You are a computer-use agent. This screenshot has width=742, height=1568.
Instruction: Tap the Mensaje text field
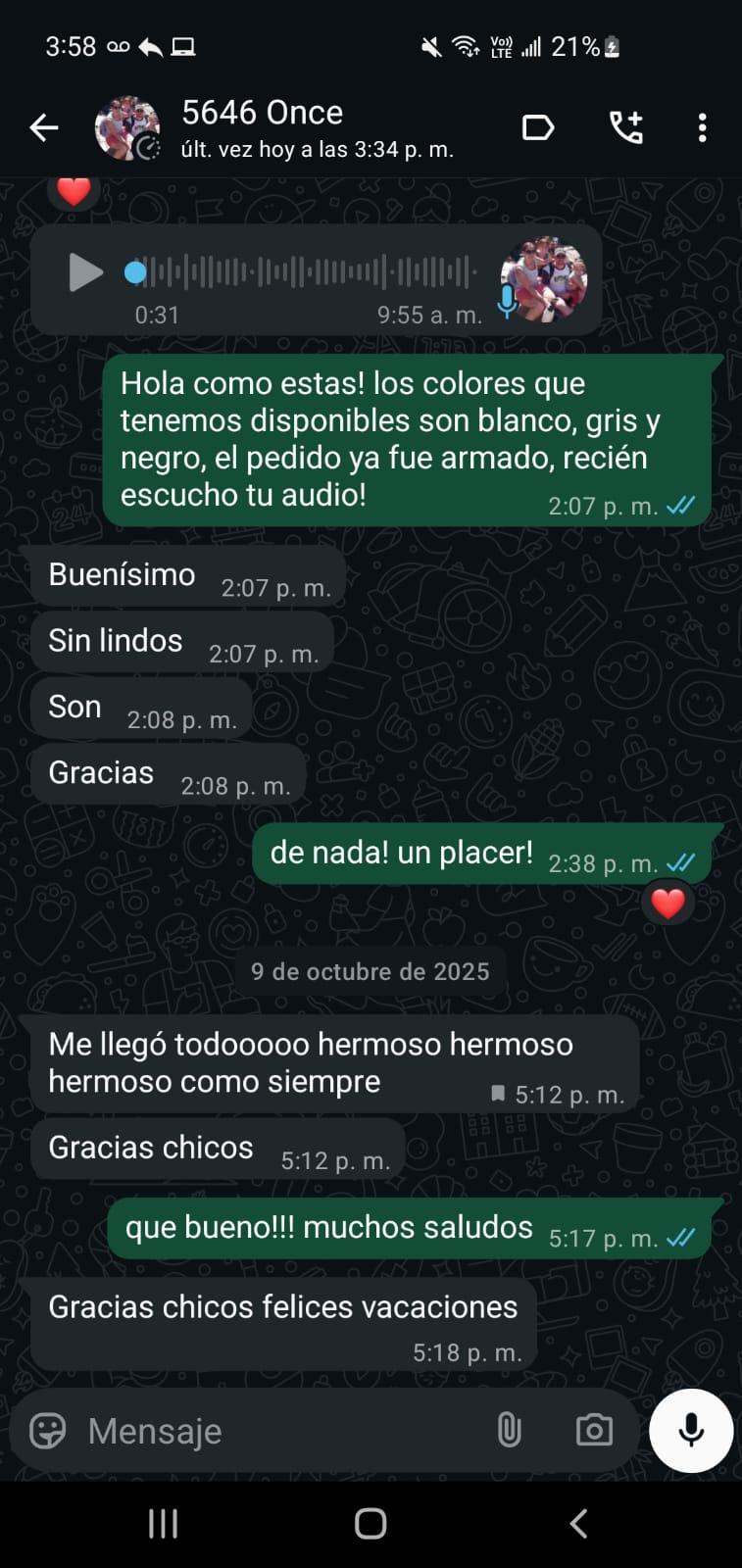tap(274, 1431)
